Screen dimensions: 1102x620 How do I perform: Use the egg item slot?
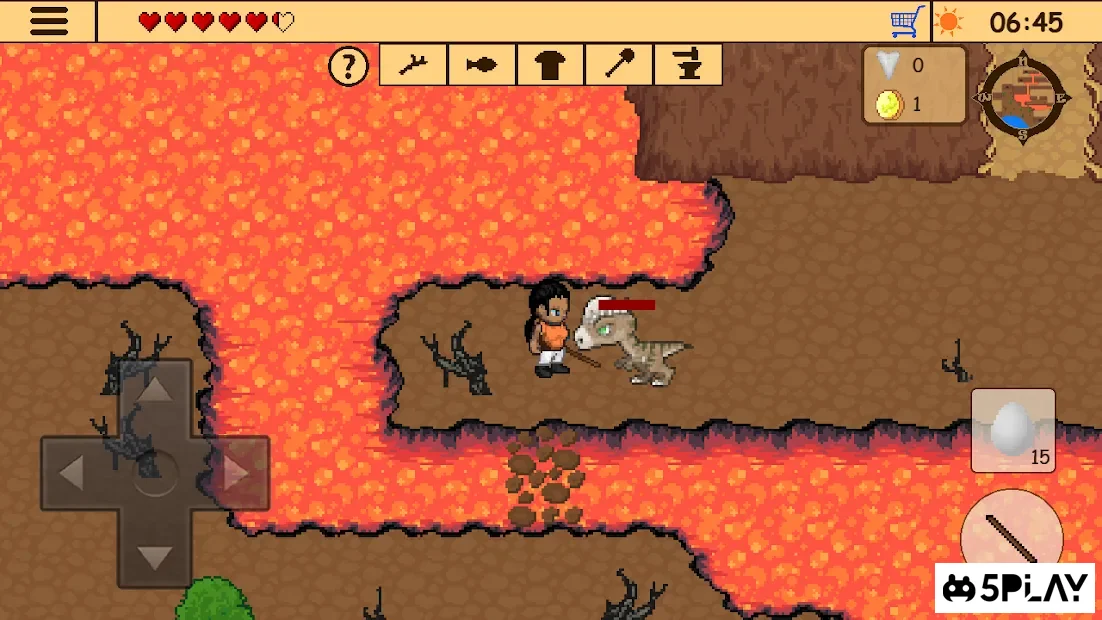pos(1012,430)
